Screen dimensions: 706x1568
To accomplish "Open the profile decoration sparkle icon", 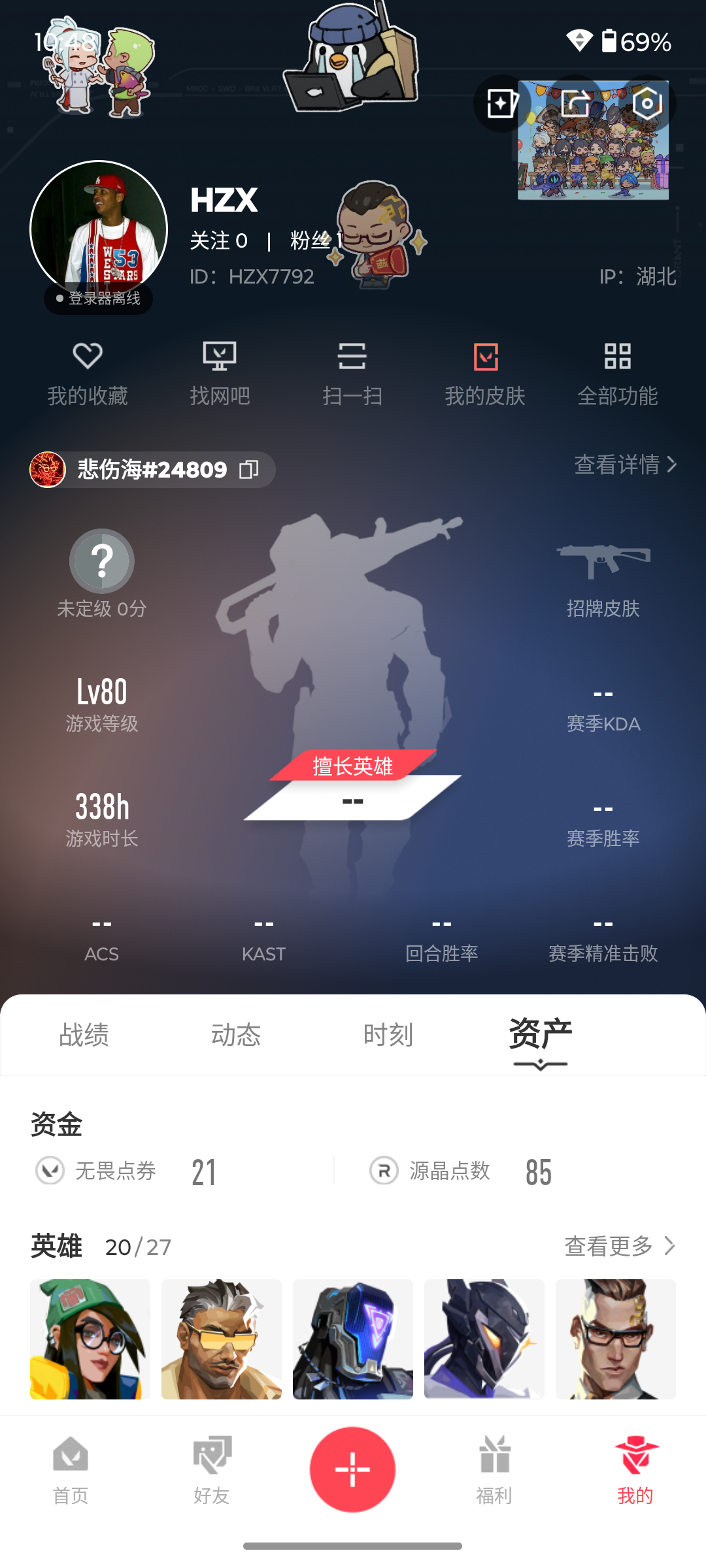I will (502, 104).
